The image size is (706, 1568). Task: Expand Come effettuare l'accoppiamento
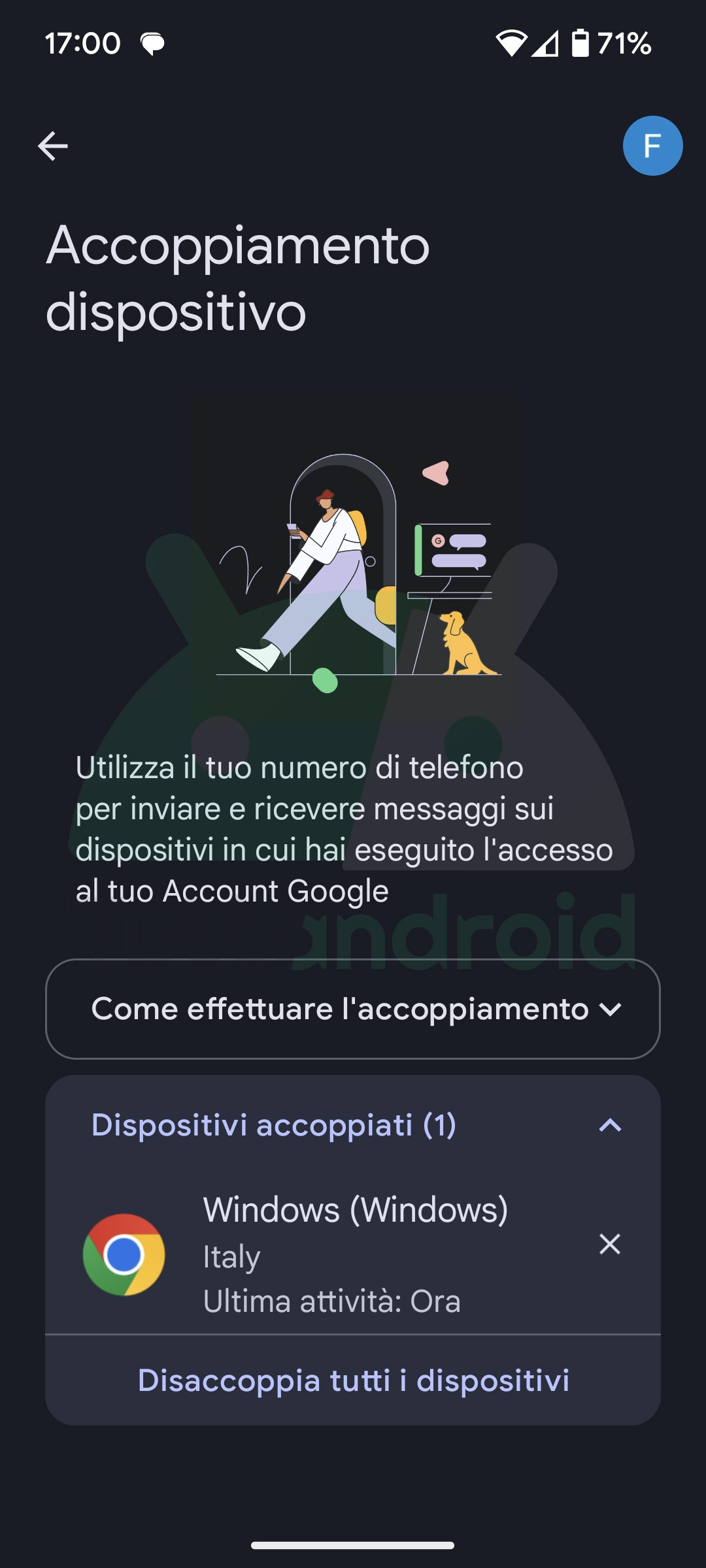point(353,1009)
